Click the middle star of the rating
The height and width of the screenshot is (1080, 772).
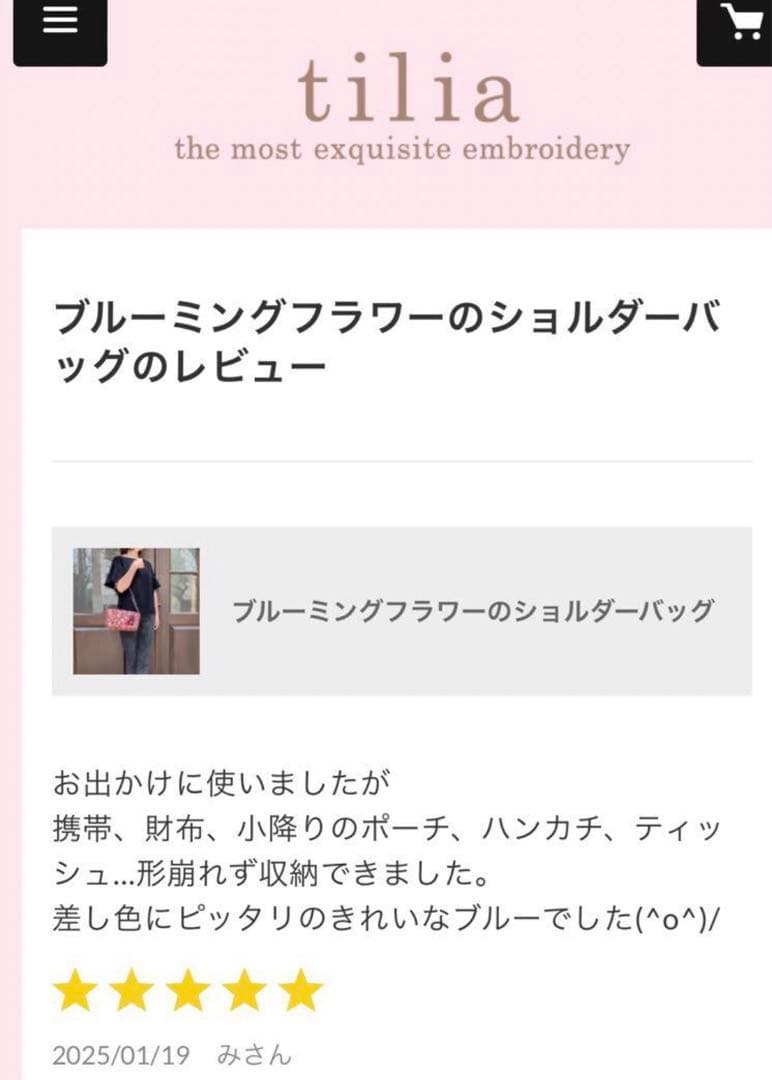(185, 989)
